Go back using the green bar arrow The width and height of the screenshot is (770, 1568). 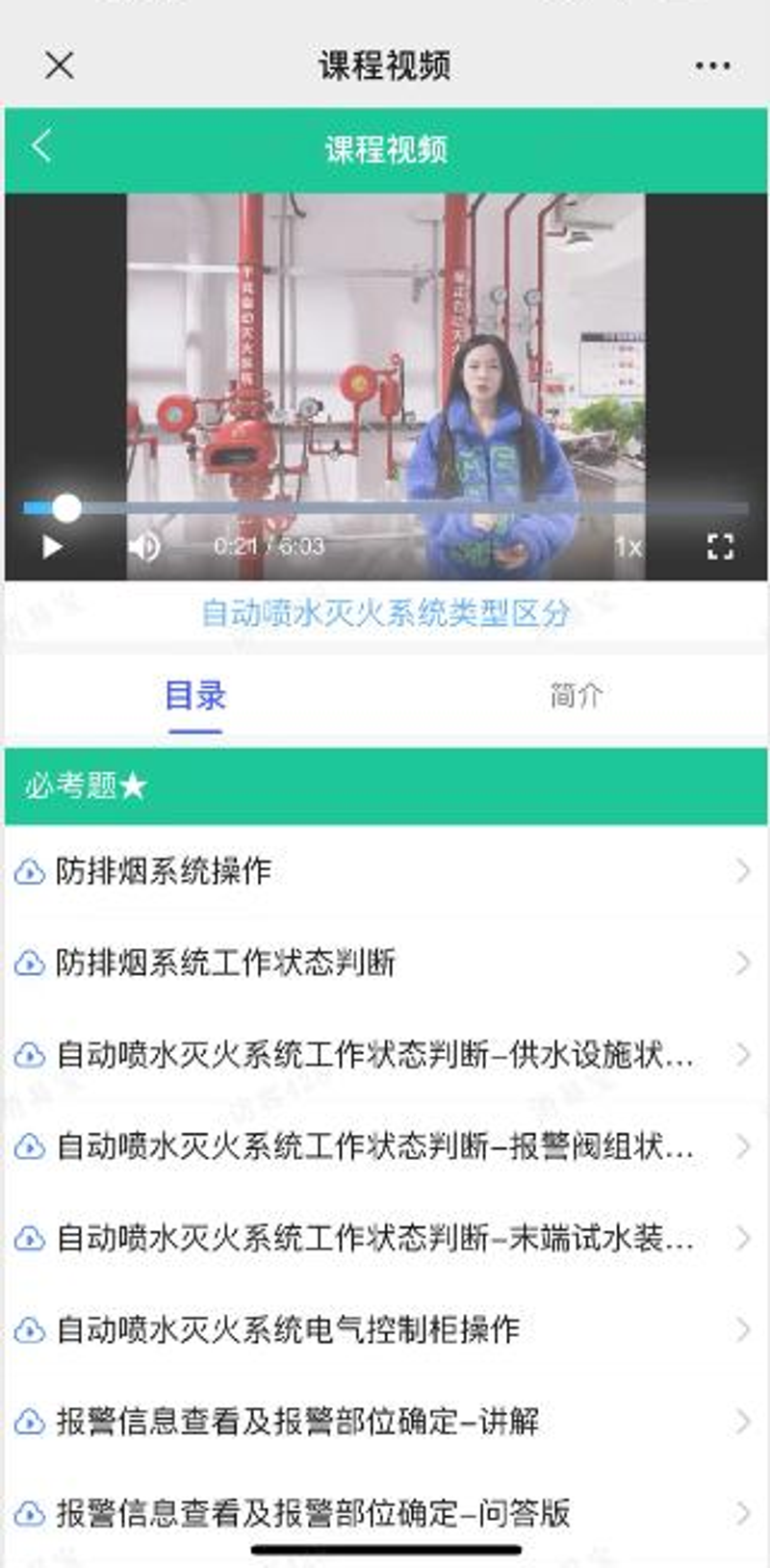point(41,147)
